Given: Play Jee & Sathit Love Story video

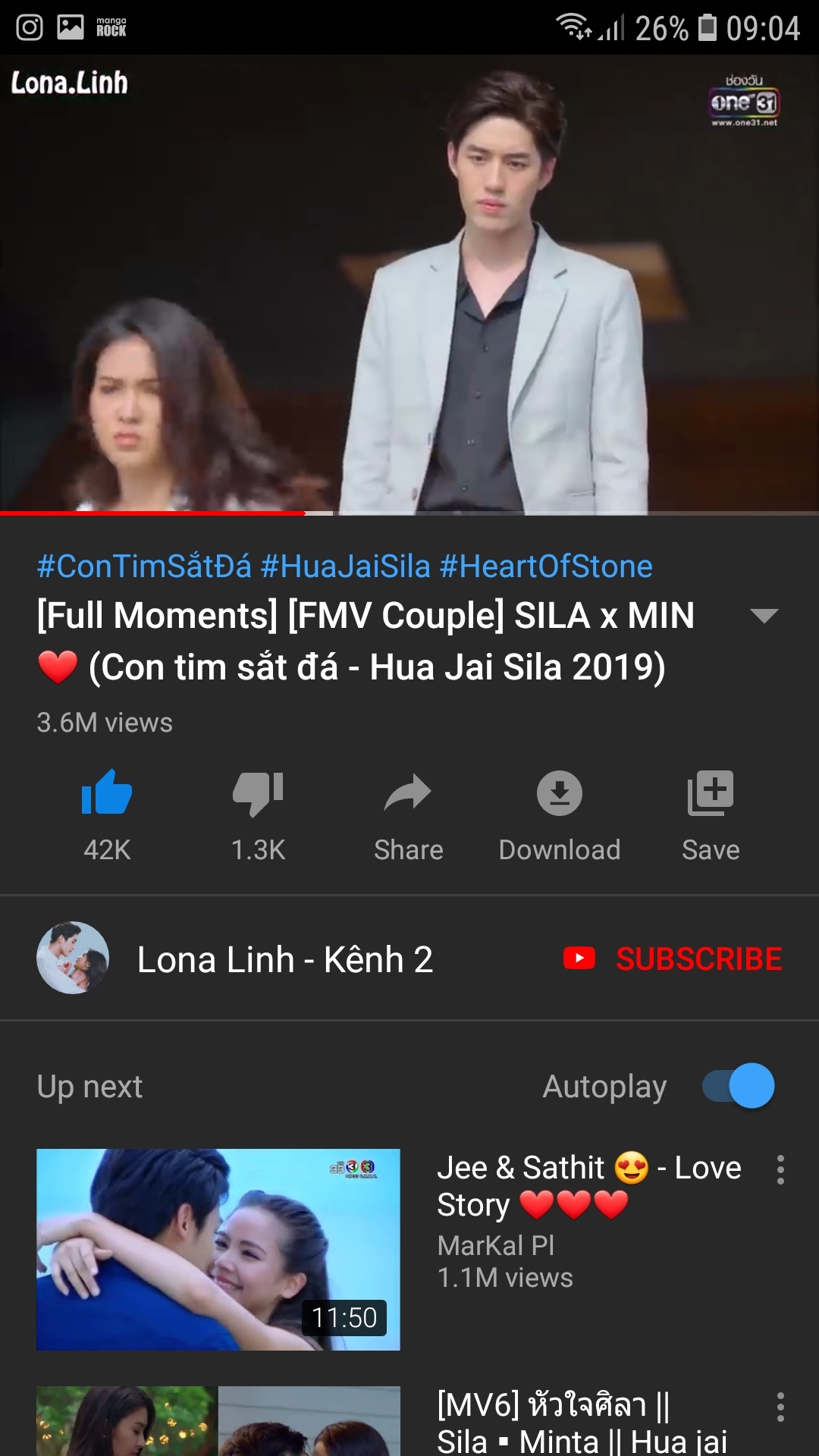Looking at the screenshot, I should (x=218, y=1249).
